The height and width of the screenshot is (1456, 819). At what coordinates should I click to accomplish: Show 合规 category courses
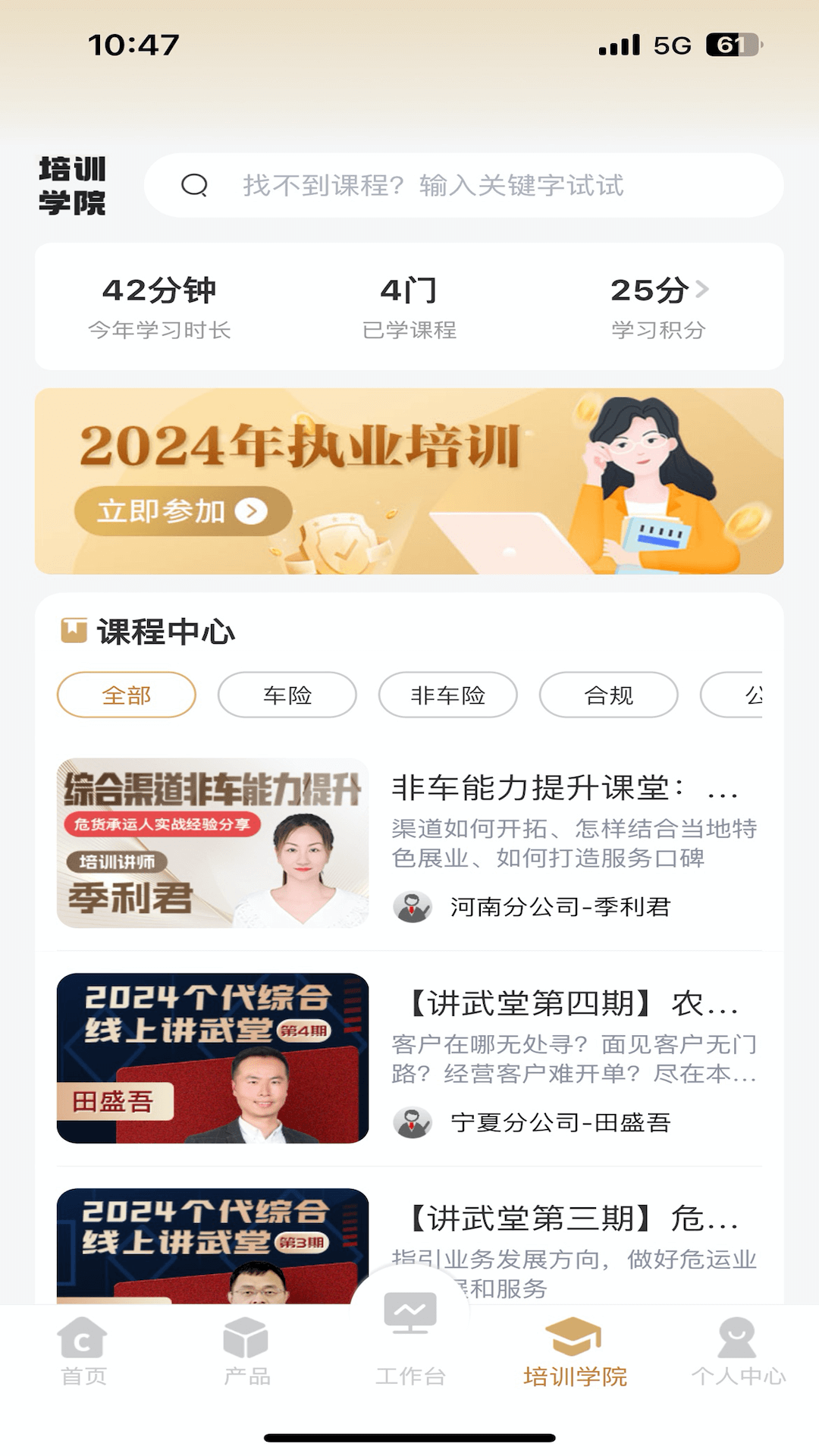[x=609, y=695]
